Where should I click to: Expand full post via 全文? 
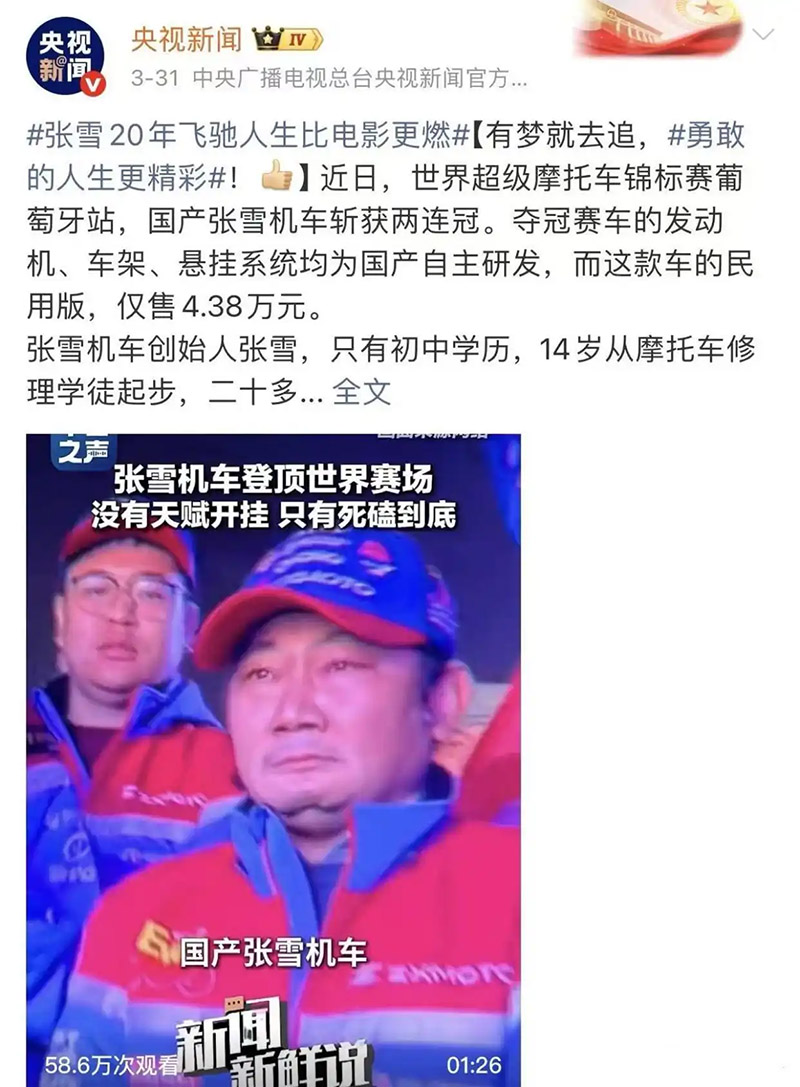[x=362, y=393]
